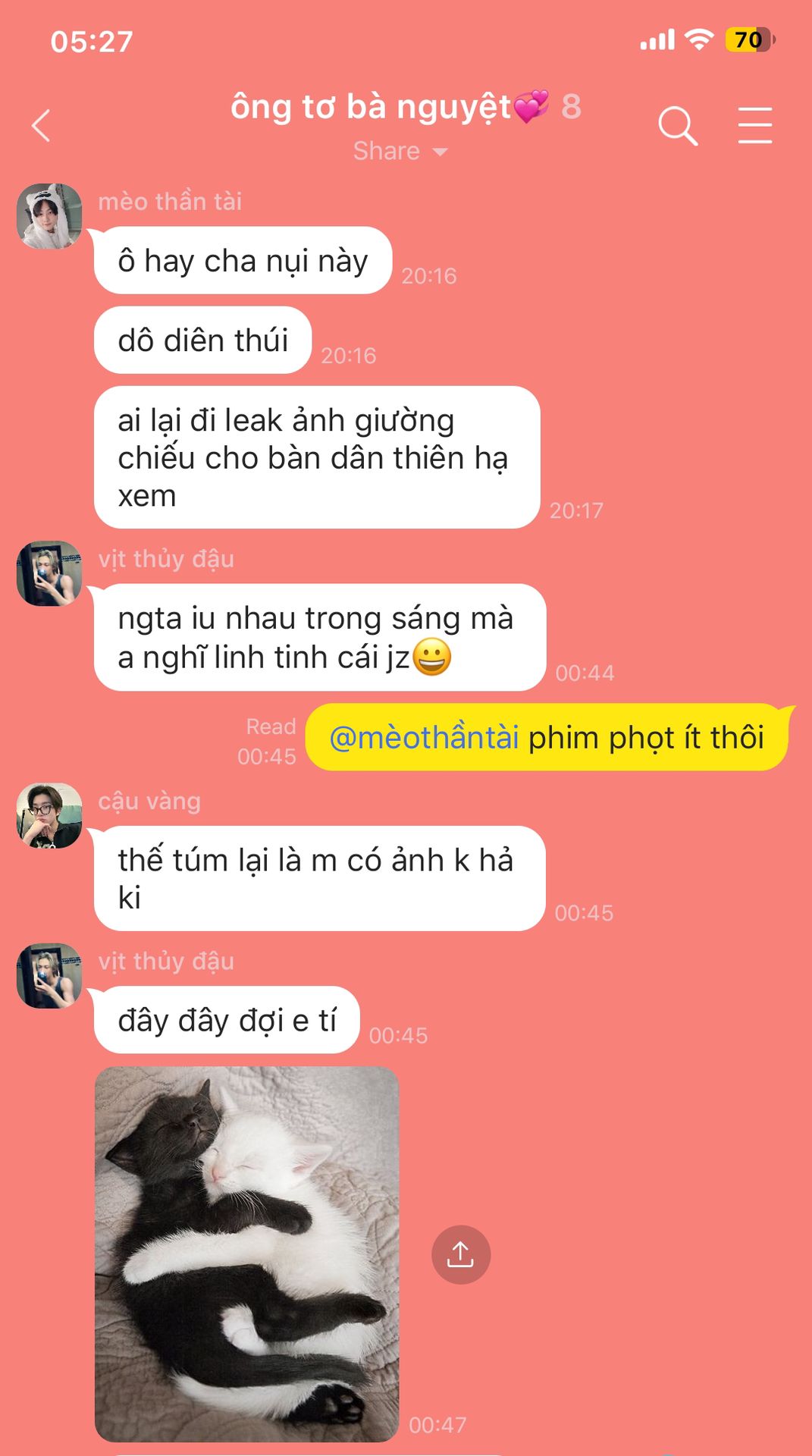View mèo thần tài's profile picture
The height and width of the screenshot is (1456, 812).
[49, 216]
